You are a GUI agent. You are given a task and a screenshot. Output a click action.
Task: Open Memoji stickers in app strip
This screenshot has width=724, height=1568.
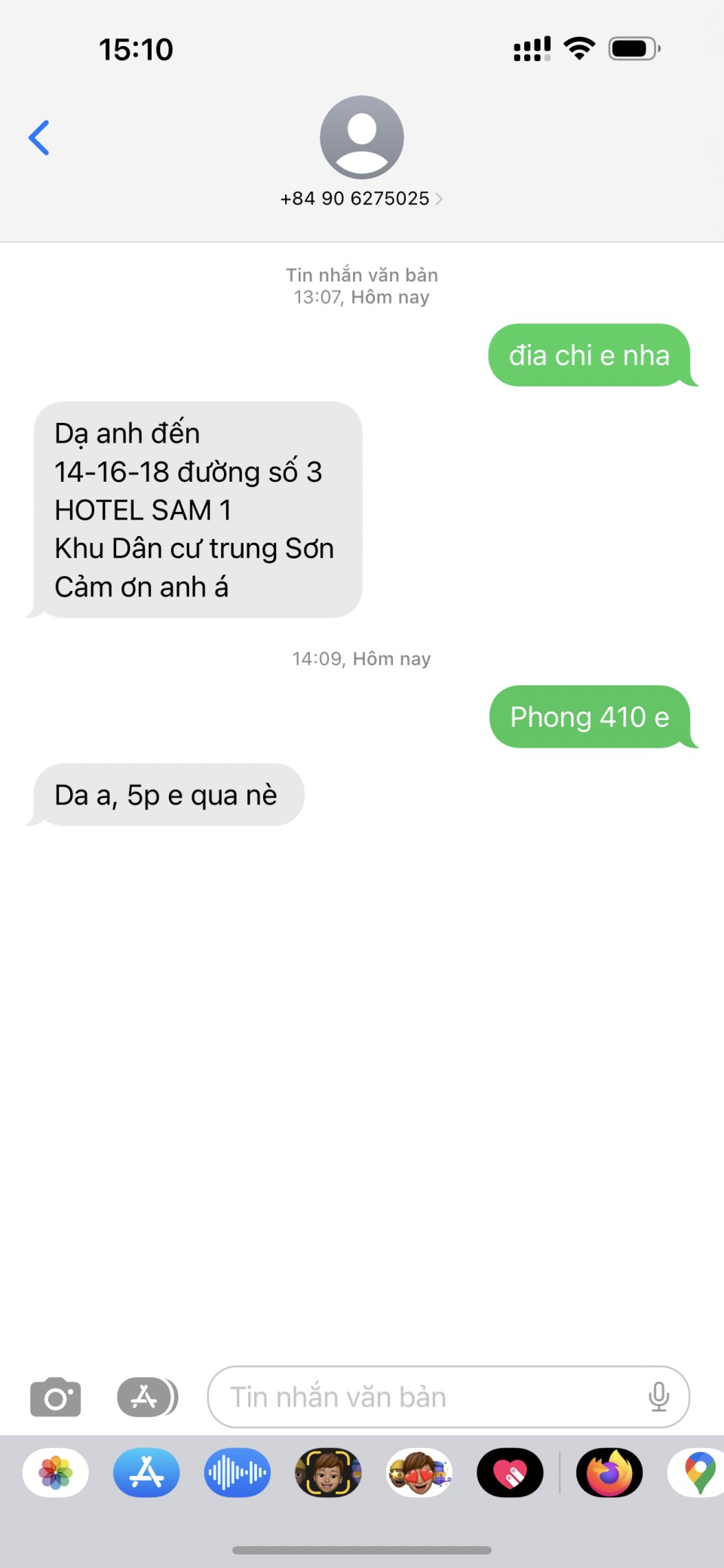click(419, 1472)
